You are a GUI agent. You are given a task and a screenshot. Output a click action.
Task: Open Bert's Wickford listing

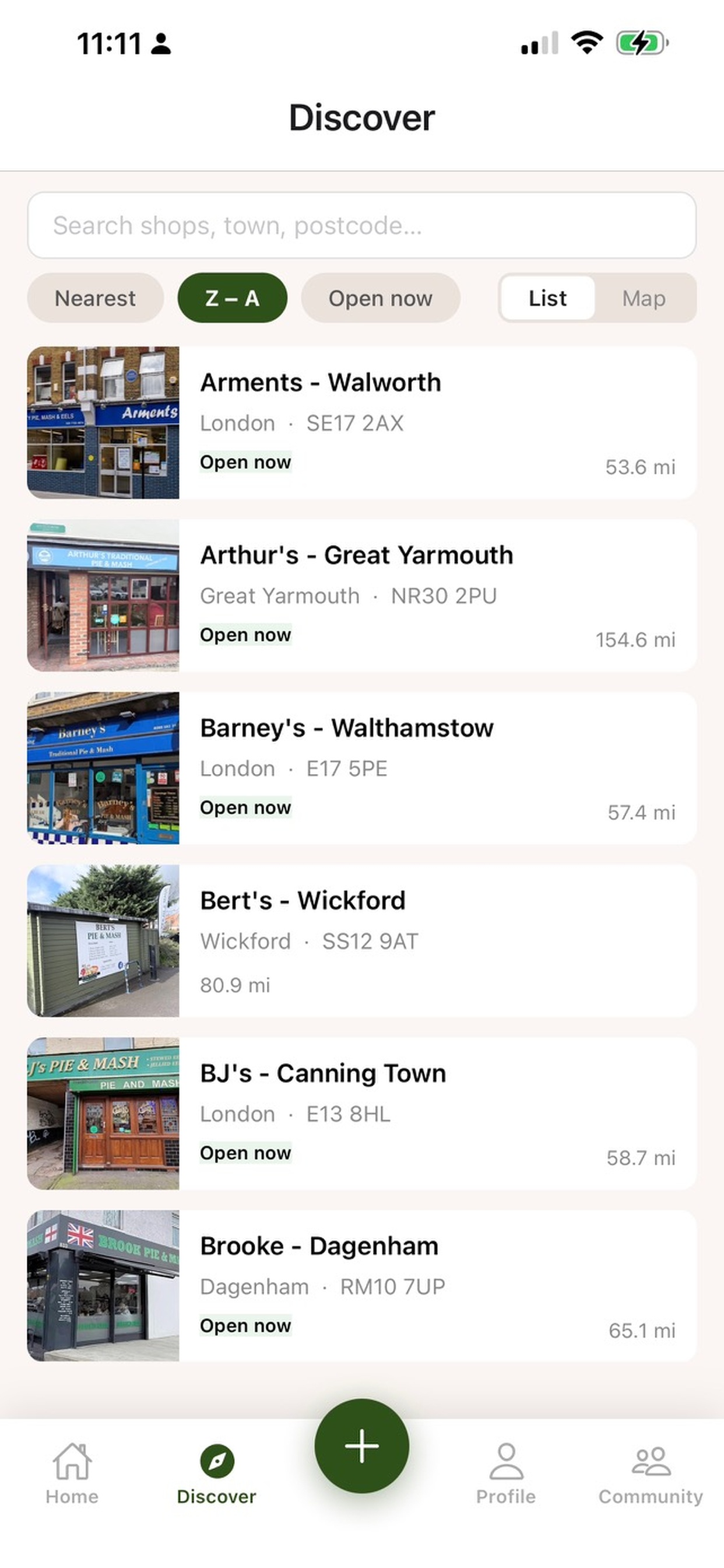pyautogui.click(x=362, y=941)
